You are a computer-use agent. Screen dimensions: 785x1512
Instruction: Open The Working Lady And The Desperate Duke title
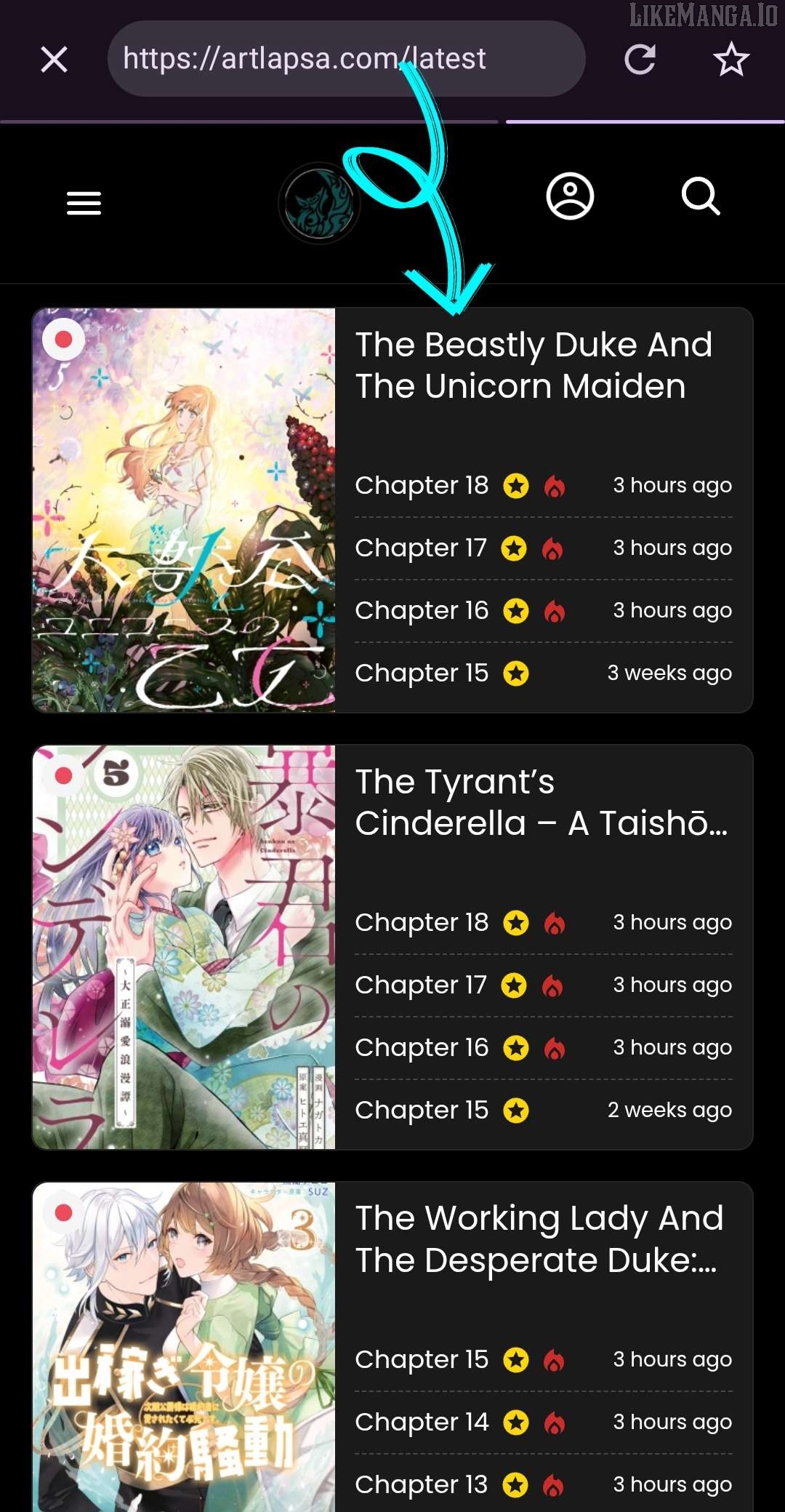point(539,1239)
